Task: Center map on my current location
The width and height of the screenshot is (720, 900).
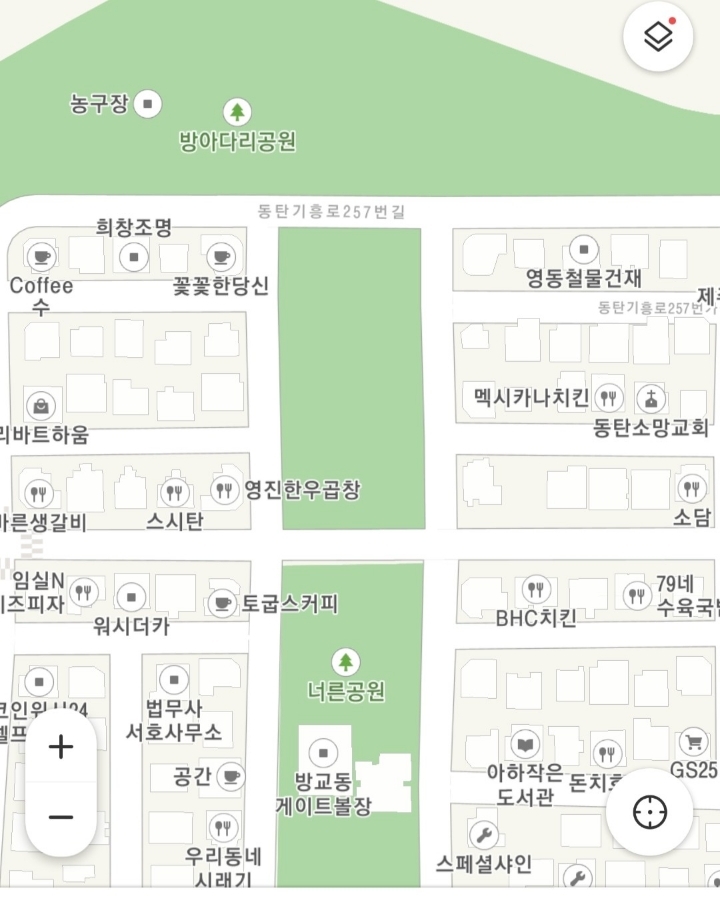Action: point(650,812)
